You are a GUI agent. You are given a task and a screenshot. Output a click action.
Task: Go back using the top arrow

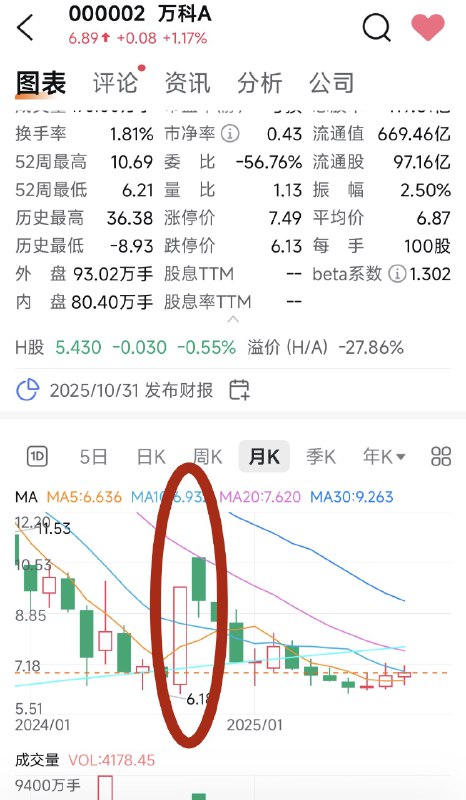click(25, 27)
